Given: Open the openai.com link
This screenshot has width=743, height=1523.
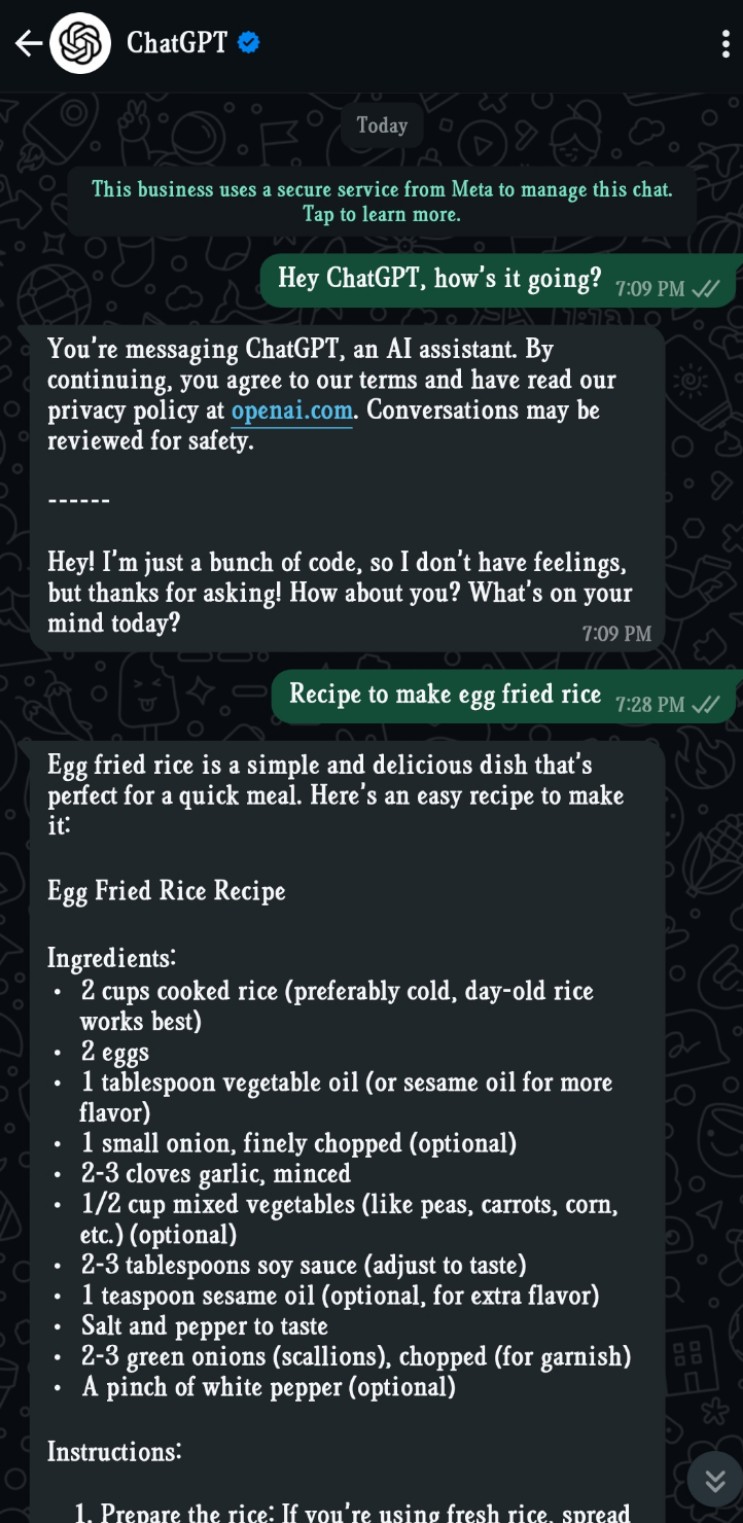Looking at the screenshot, I should click(291, 411).
